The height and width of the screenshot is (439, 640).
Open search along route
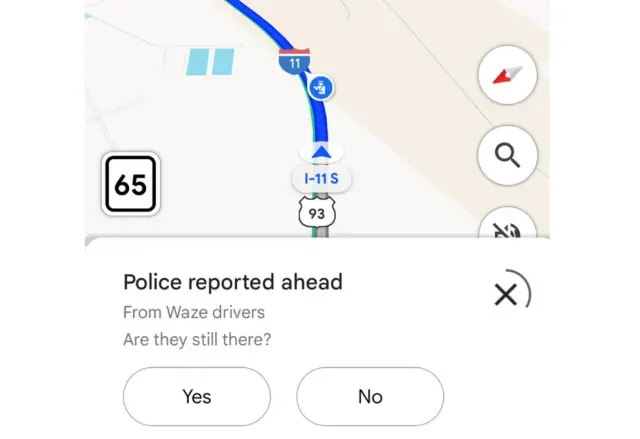(x=508, y=156)
